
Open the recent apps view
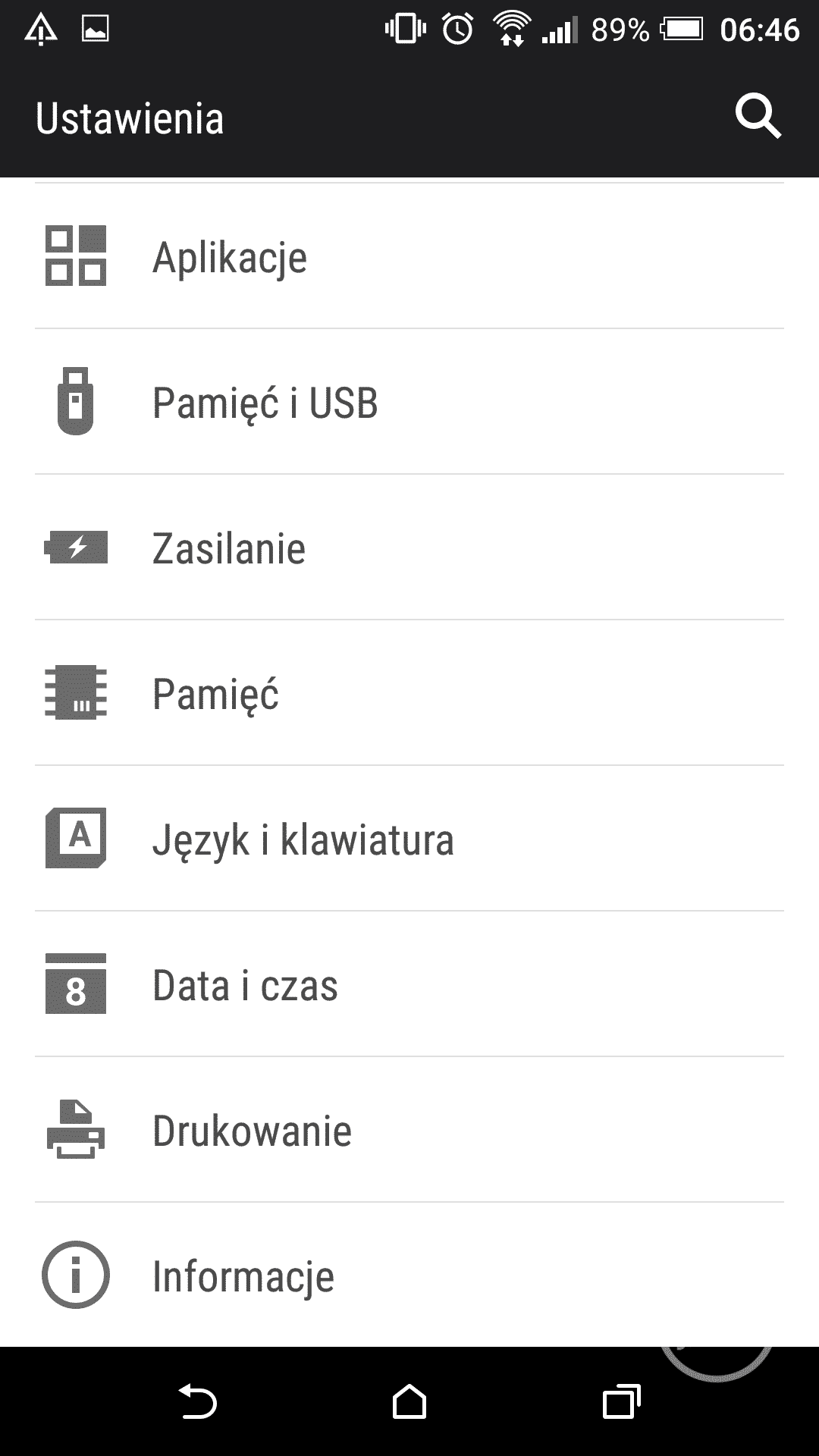click(621, 1402)
